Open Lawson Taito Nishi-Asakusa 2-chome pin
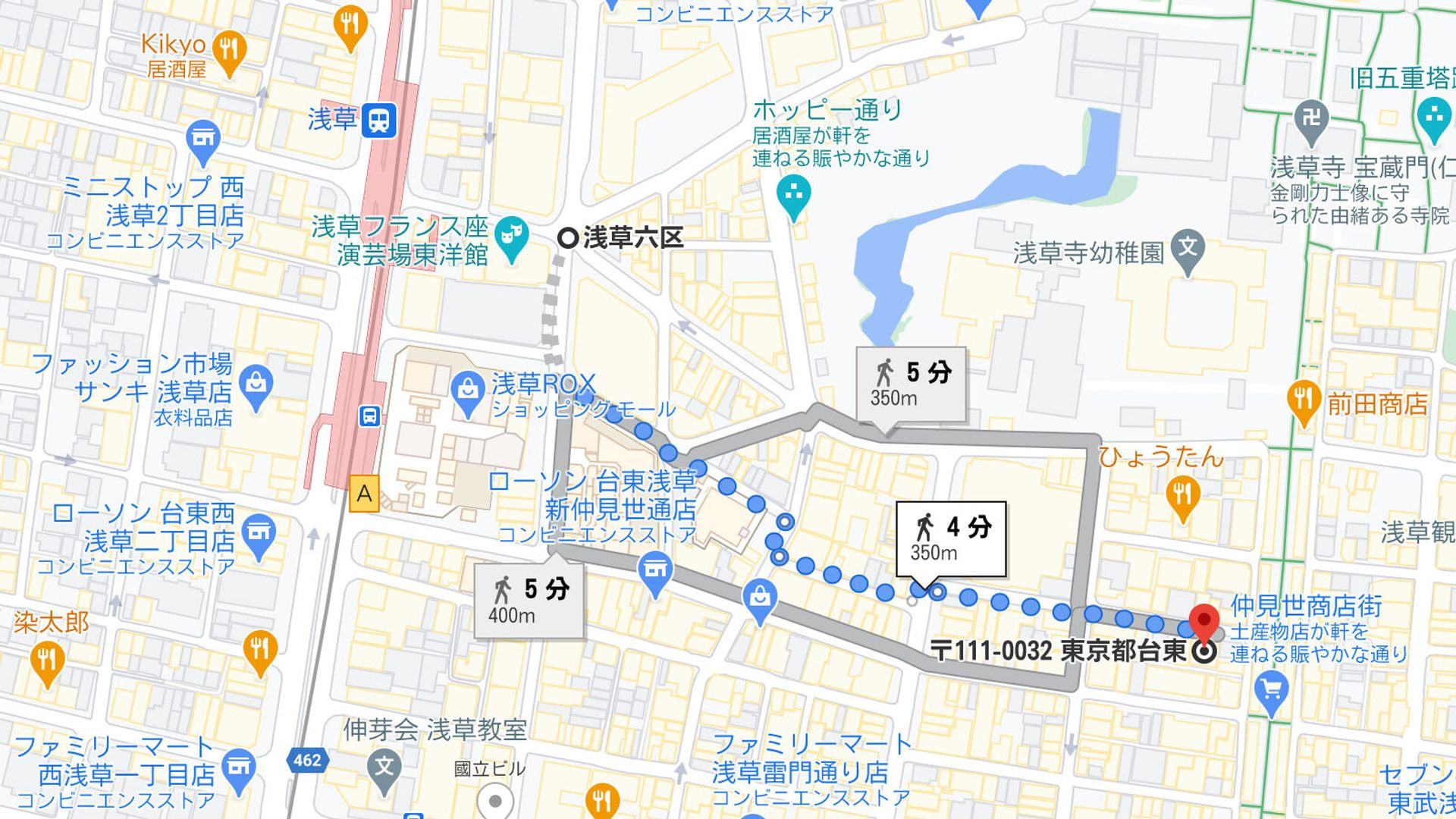The width and height of the screenshot is (1456, 819). point(259,535)
